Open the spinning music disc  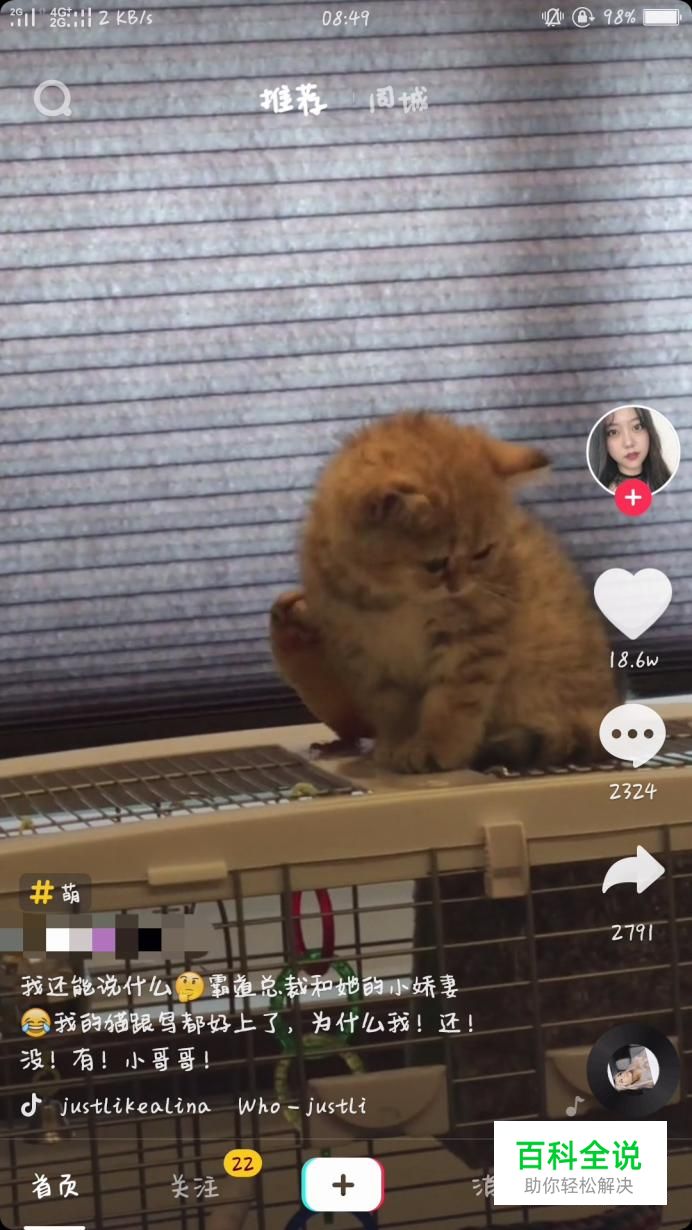[x=633, y=1070]
